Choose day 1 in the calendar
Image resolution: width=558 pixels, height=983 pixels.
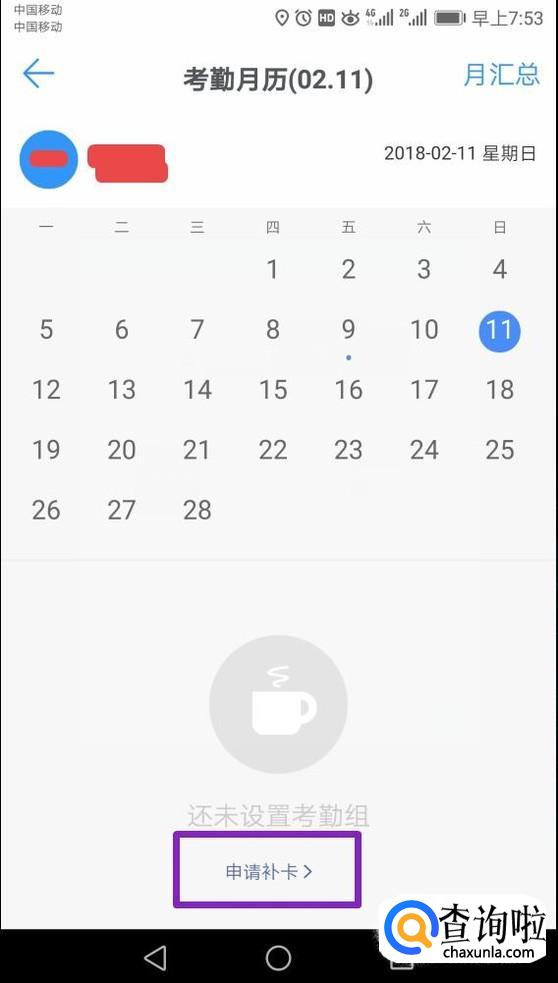point(272,270)
